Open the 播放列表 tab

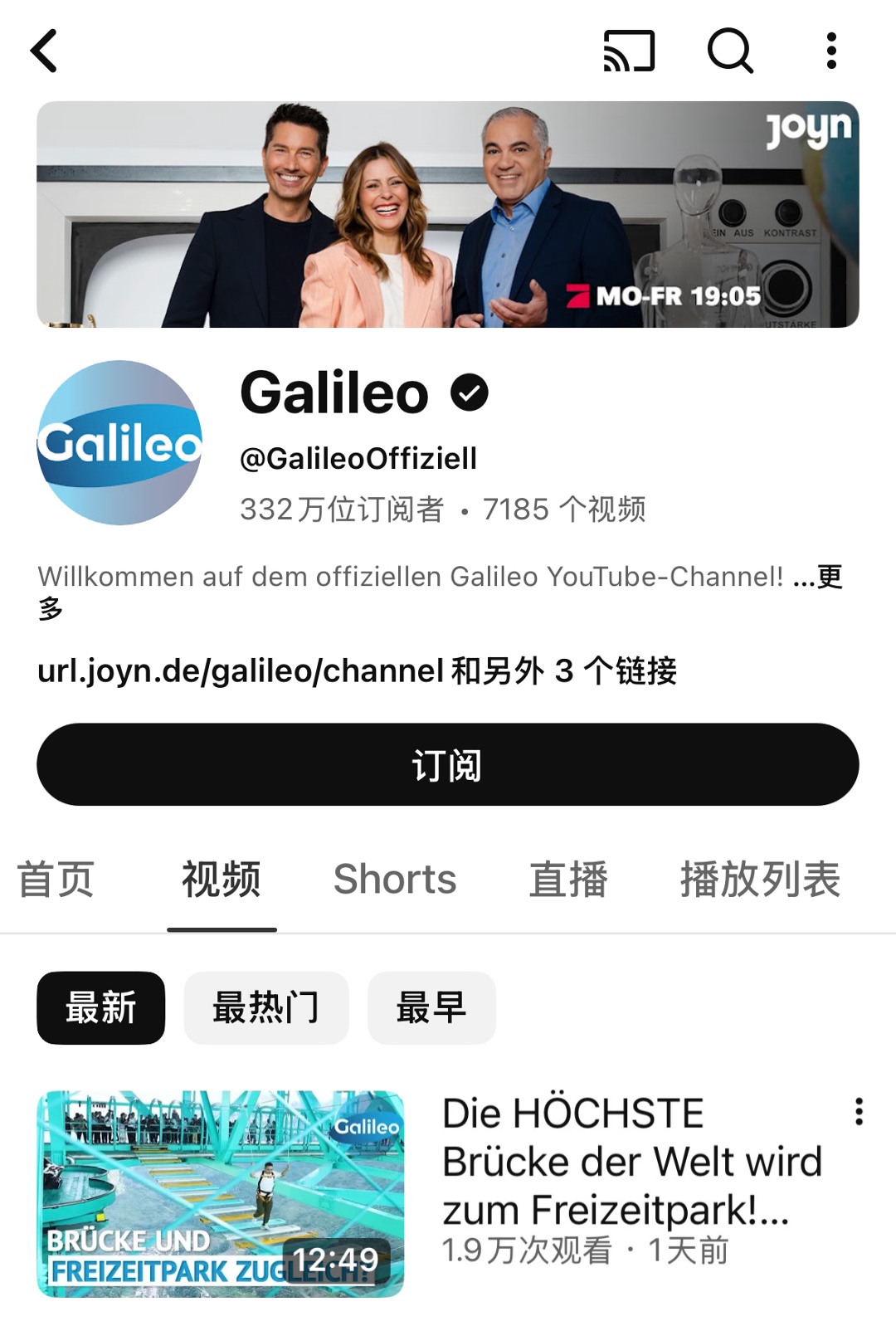tap(762, 880)
